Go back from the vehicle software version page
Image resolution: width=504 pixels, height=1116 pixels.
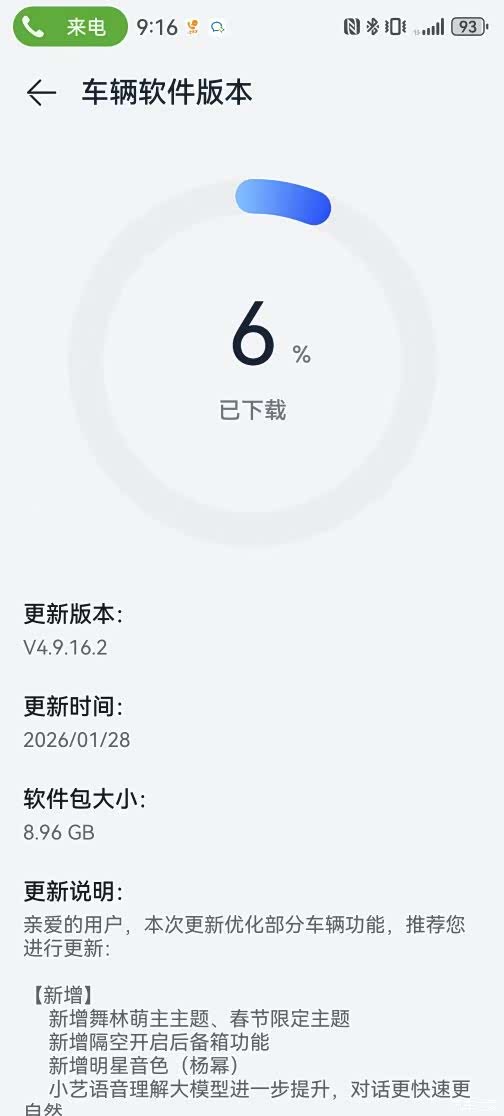(41, 93)
